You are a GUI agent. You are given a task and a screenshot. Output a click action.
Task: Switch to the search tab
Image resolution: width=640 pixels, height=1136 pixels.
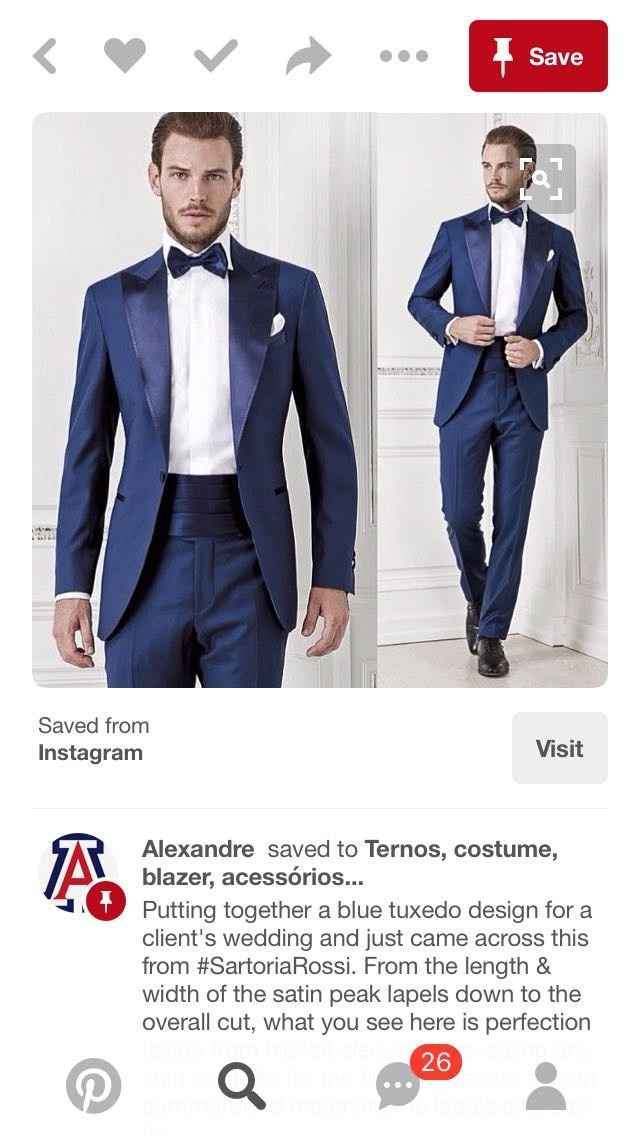(242, 1086)
